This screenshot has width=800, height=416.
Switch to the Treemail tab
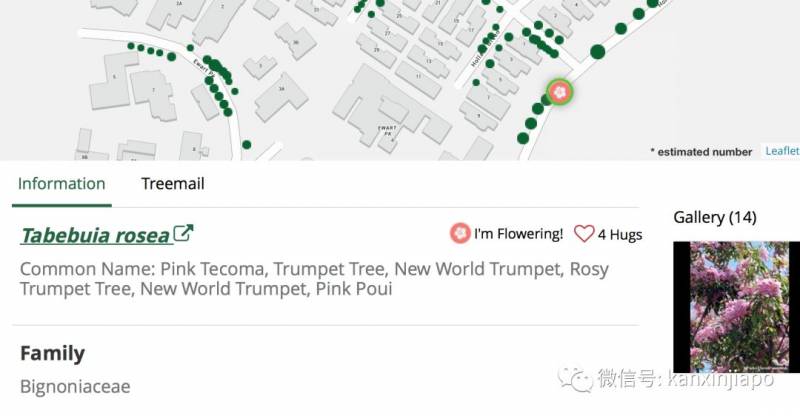[x=172, y=184]
